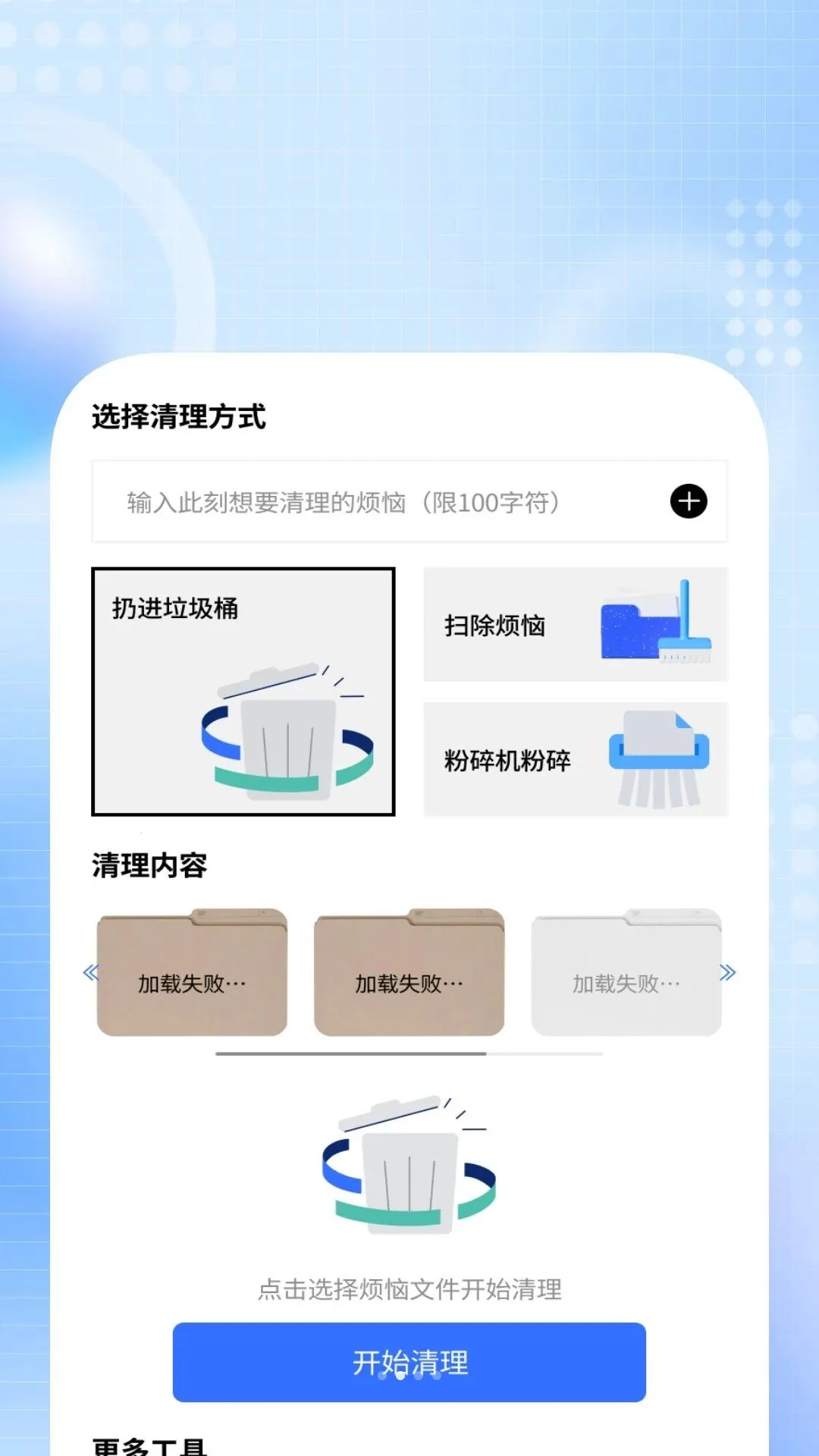Choose the 扫除烦恼 cleaning option

576,624
